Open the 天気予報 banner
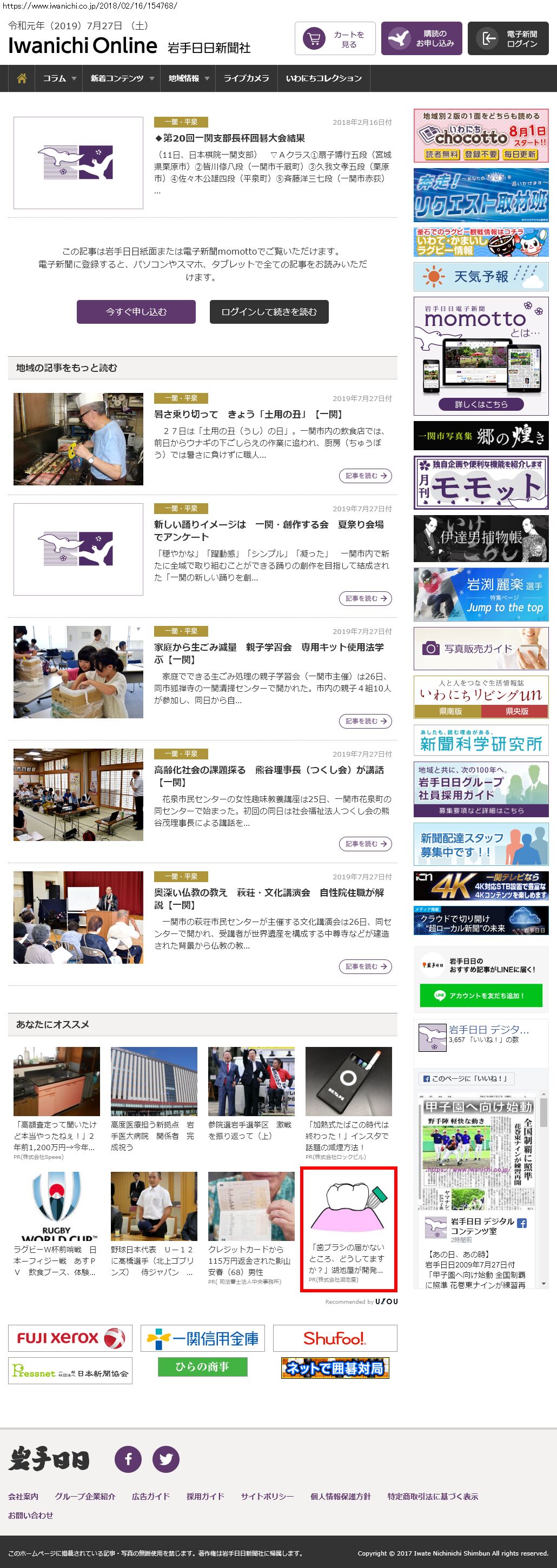Viewport: 557px width, 1568px height. point(480,277)
